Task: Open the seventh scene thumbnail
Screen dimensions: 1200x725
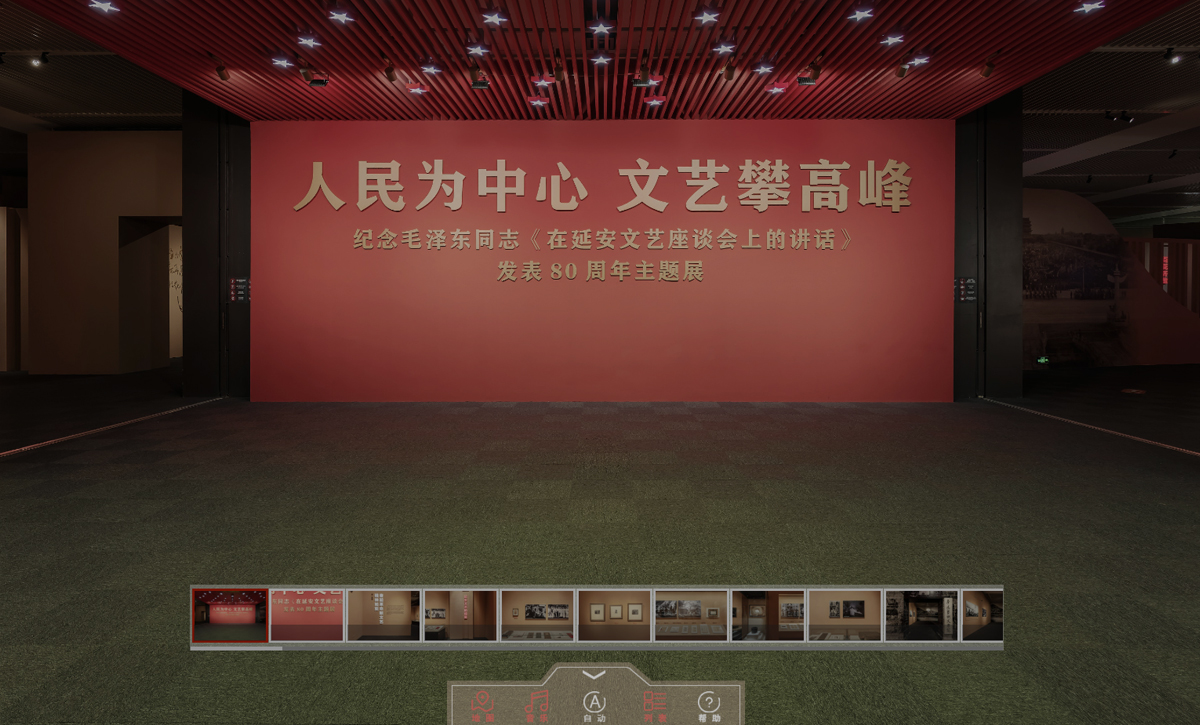Action: [691, 615]
